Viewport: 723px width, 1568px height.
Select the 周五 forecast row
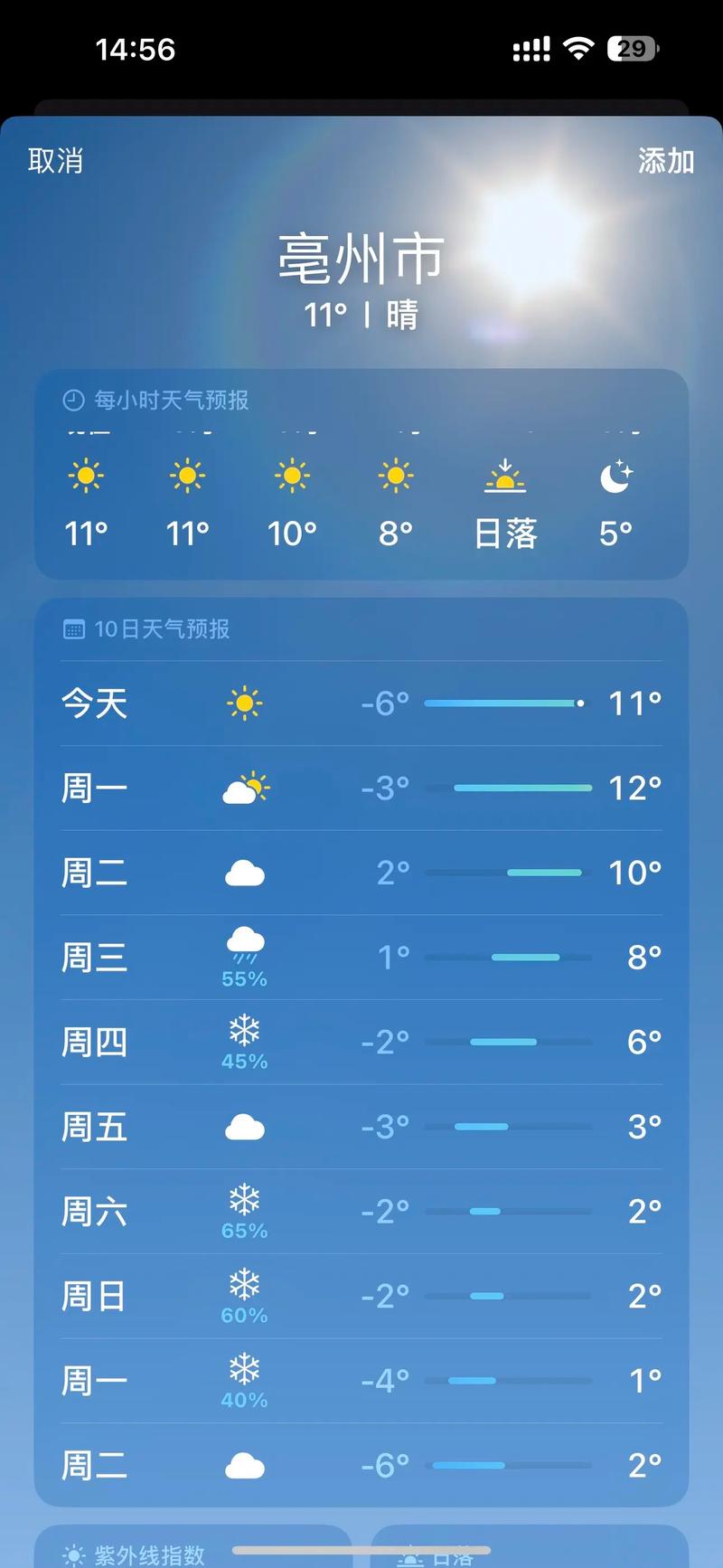click(361, 1126)
